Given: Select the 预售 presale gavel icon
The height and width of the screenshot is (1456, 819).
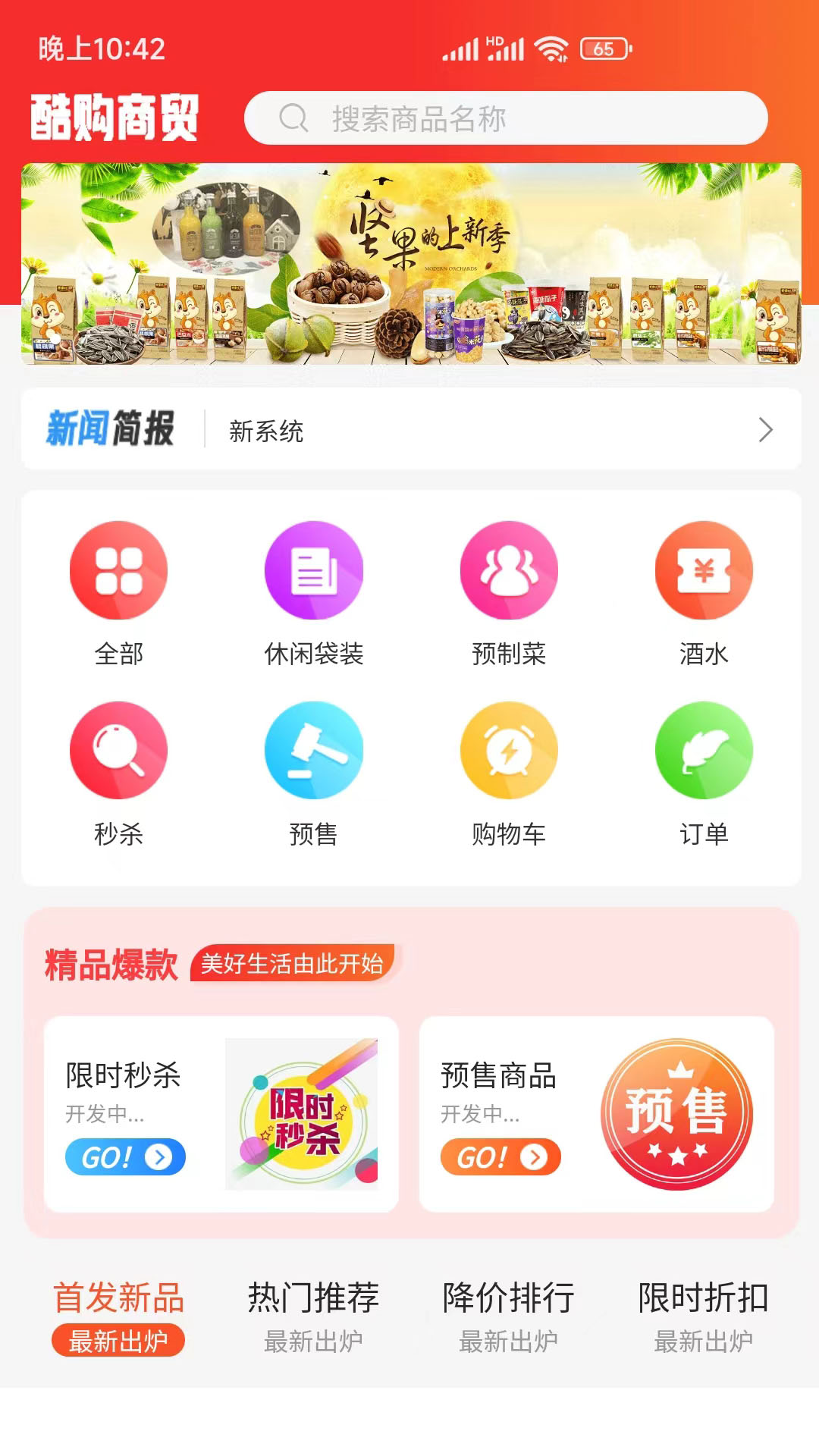Looking at the screenshot, I should 313,751.
